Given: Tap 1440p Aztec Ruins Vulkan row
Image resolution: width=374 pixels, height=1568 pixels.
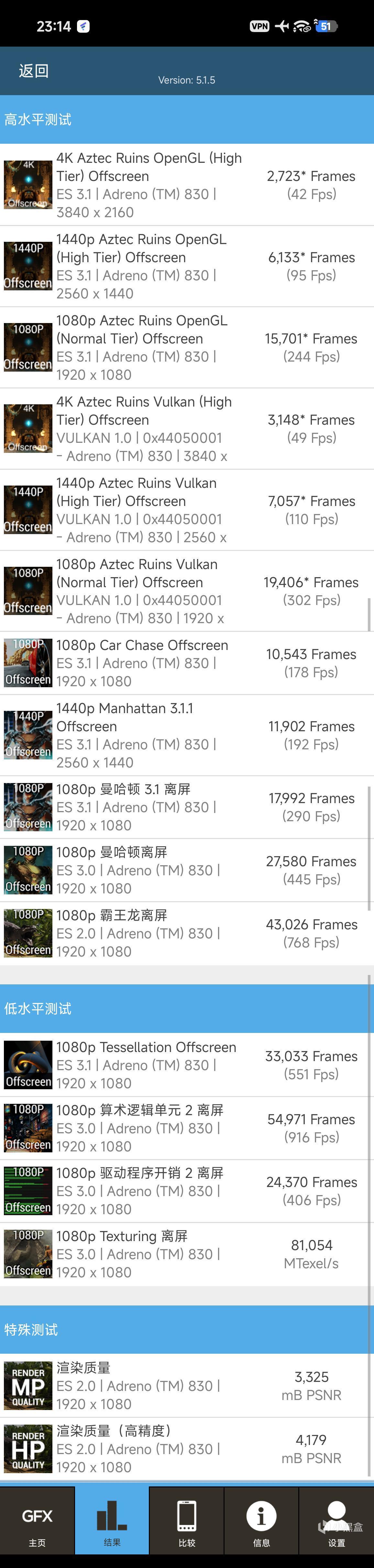Looking at the screenshot, I should pos(187,510).
